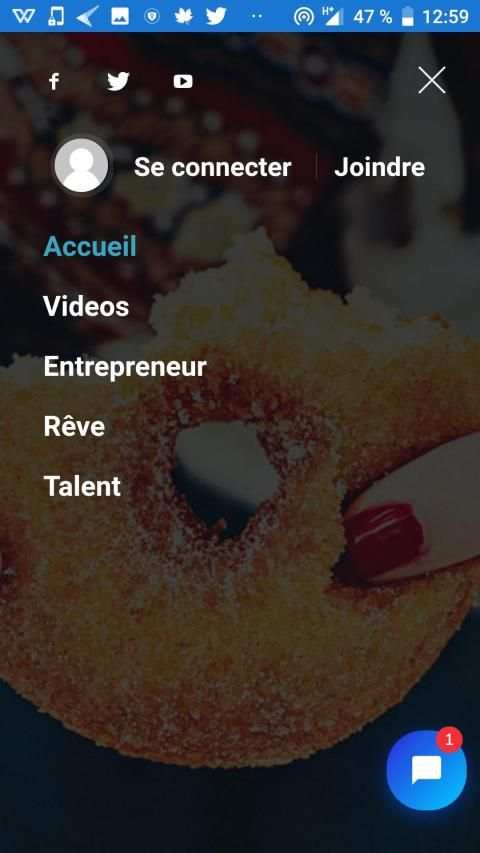Open the YouTube icon link

[x=183, y=82]
